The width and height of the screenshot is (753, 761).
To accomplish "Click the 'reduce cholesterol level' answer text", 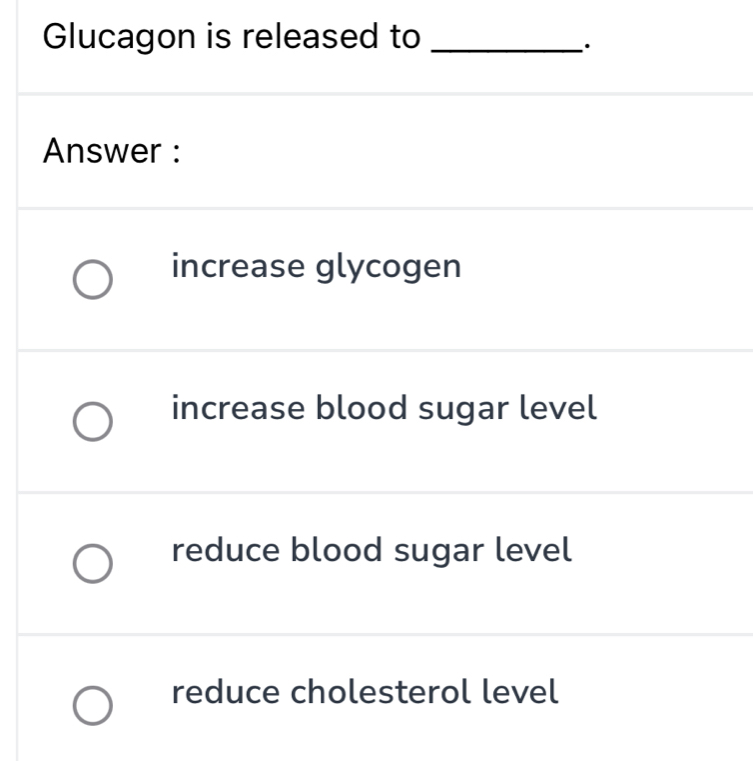I will click(365, 691).
